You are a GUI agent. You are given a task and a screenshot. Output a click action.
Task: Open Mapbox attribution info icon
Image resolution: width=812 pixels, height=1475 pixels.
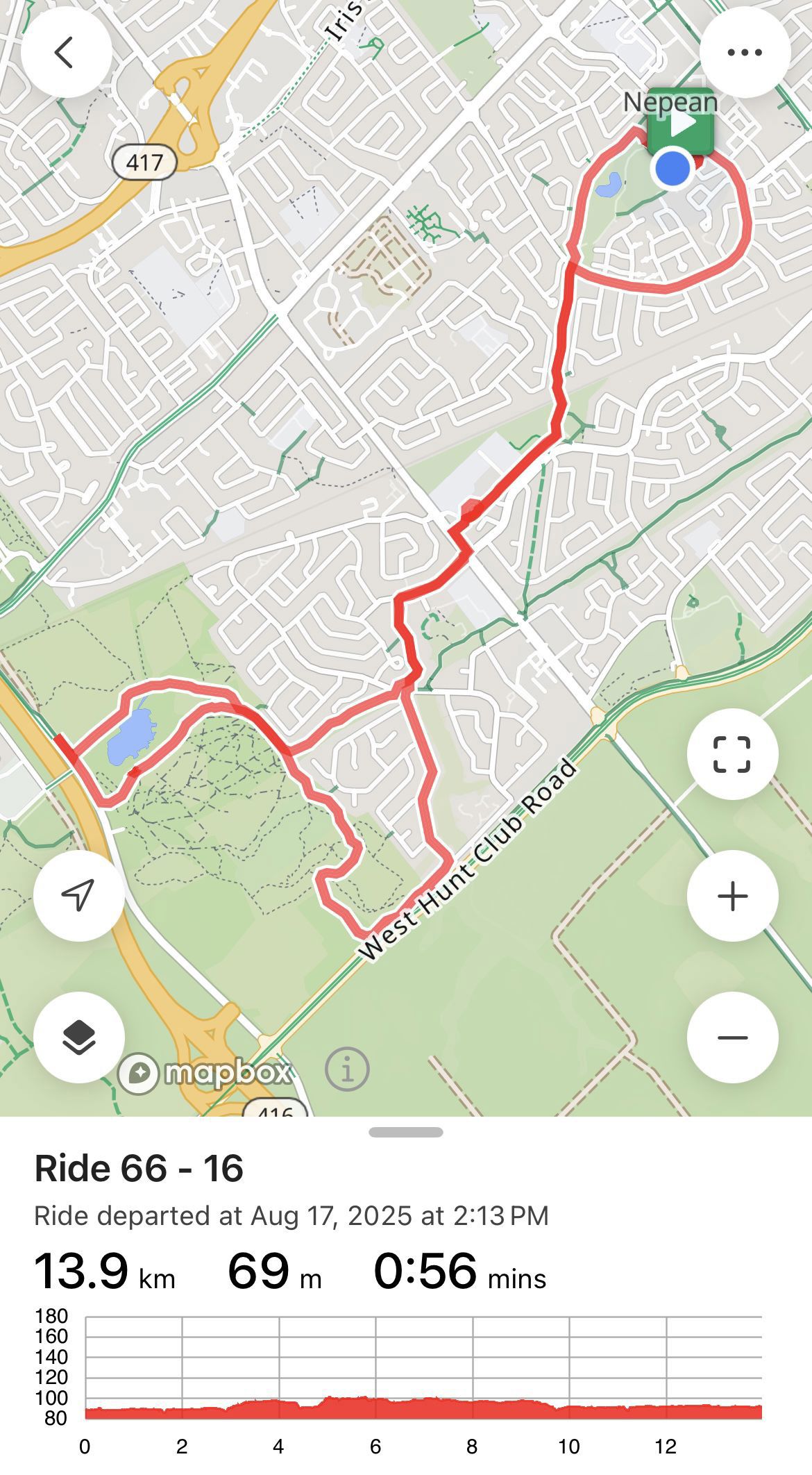point(347,1069)
